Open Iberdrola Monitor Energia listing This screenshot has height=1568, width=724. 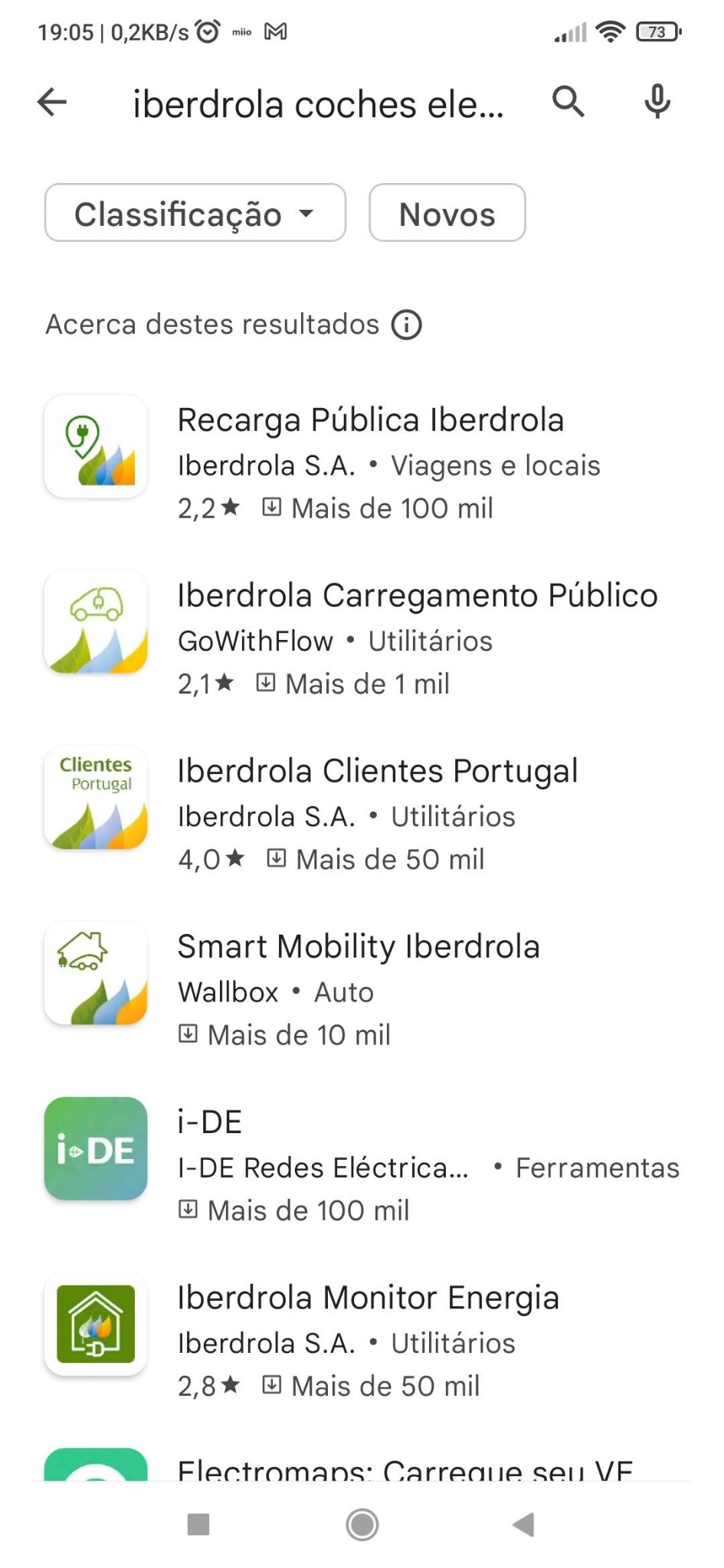[x=368, y=1298]
